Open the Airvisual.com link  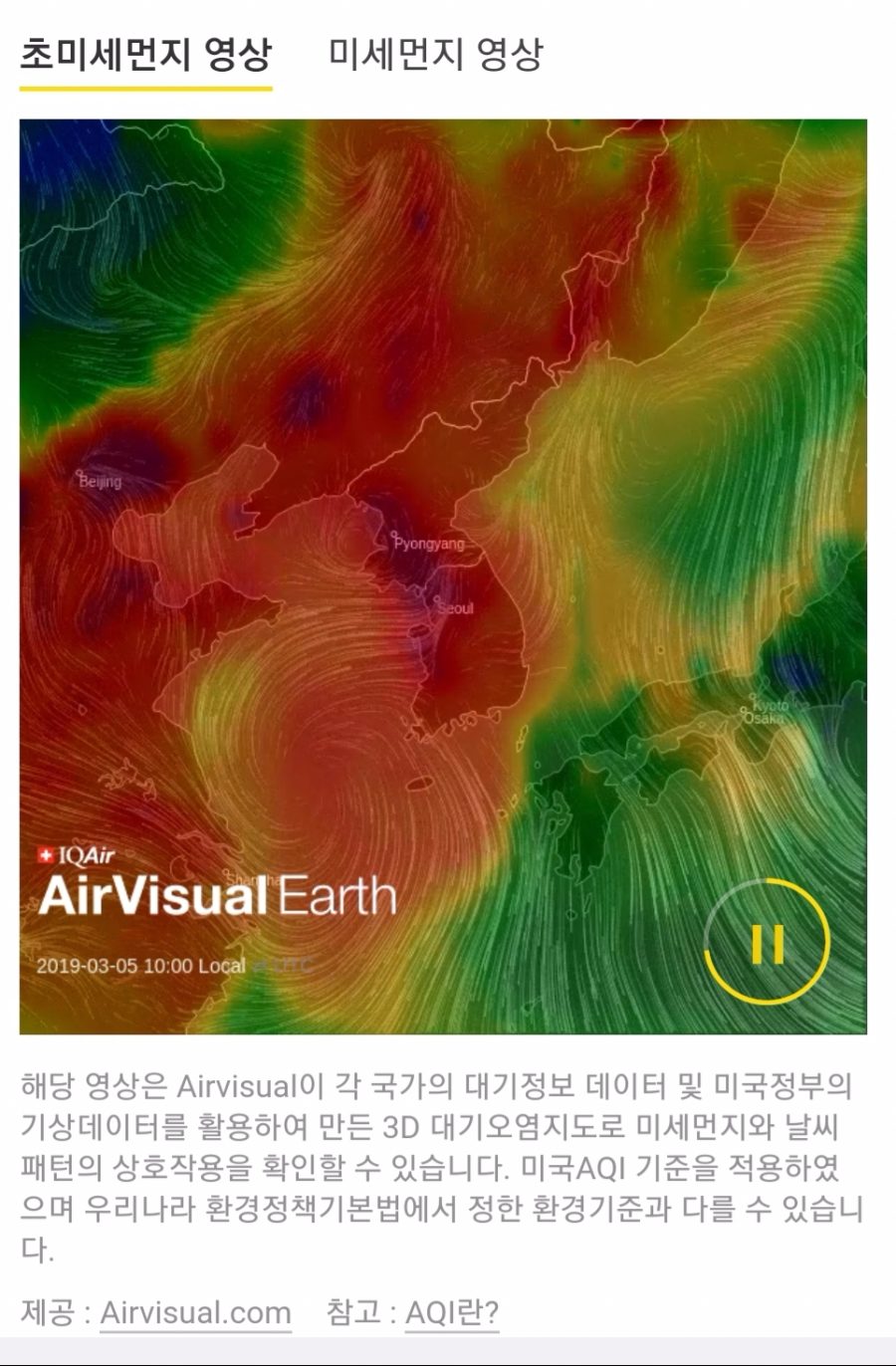coord(195,1312)
